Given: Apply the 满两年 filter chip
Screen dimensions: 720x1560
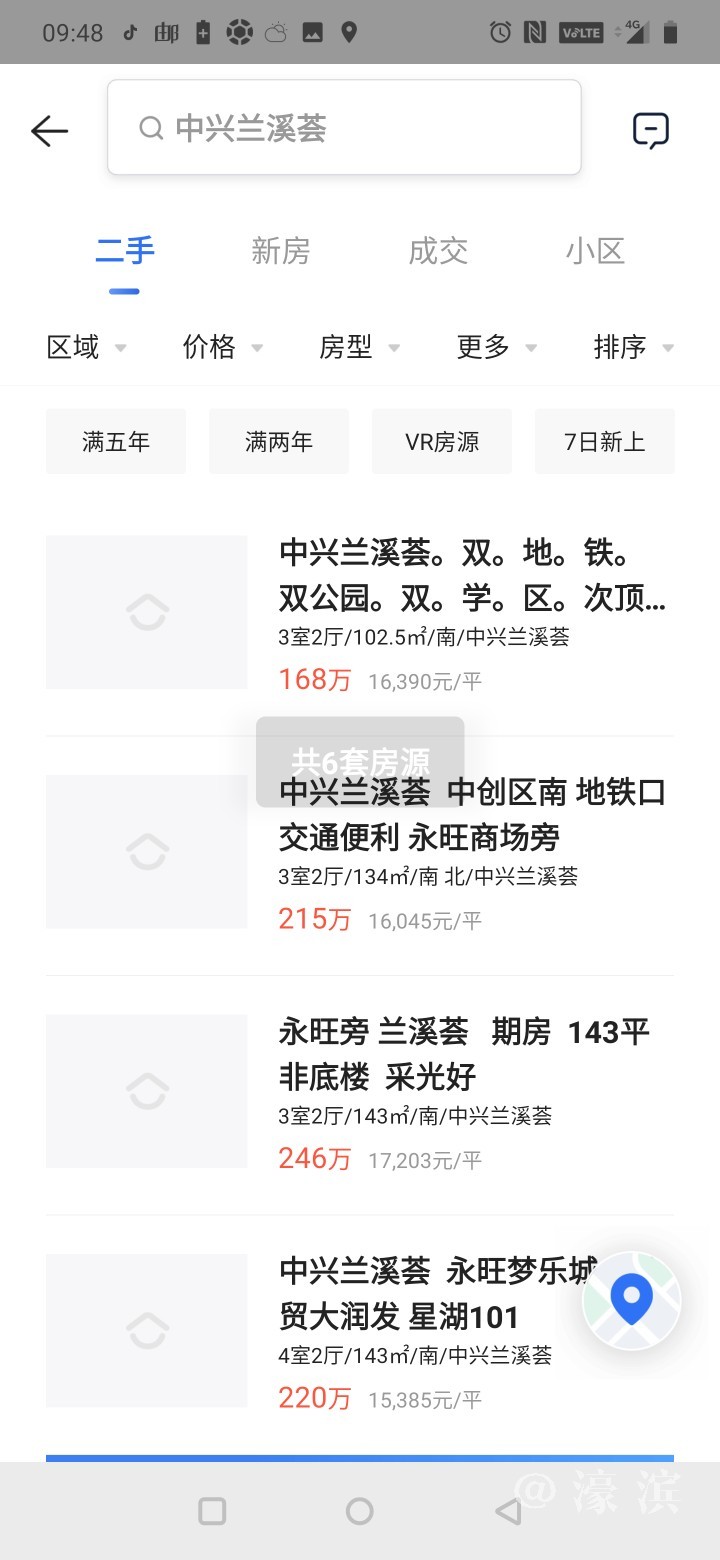Looking at the screenshot, I should point(279,441).
